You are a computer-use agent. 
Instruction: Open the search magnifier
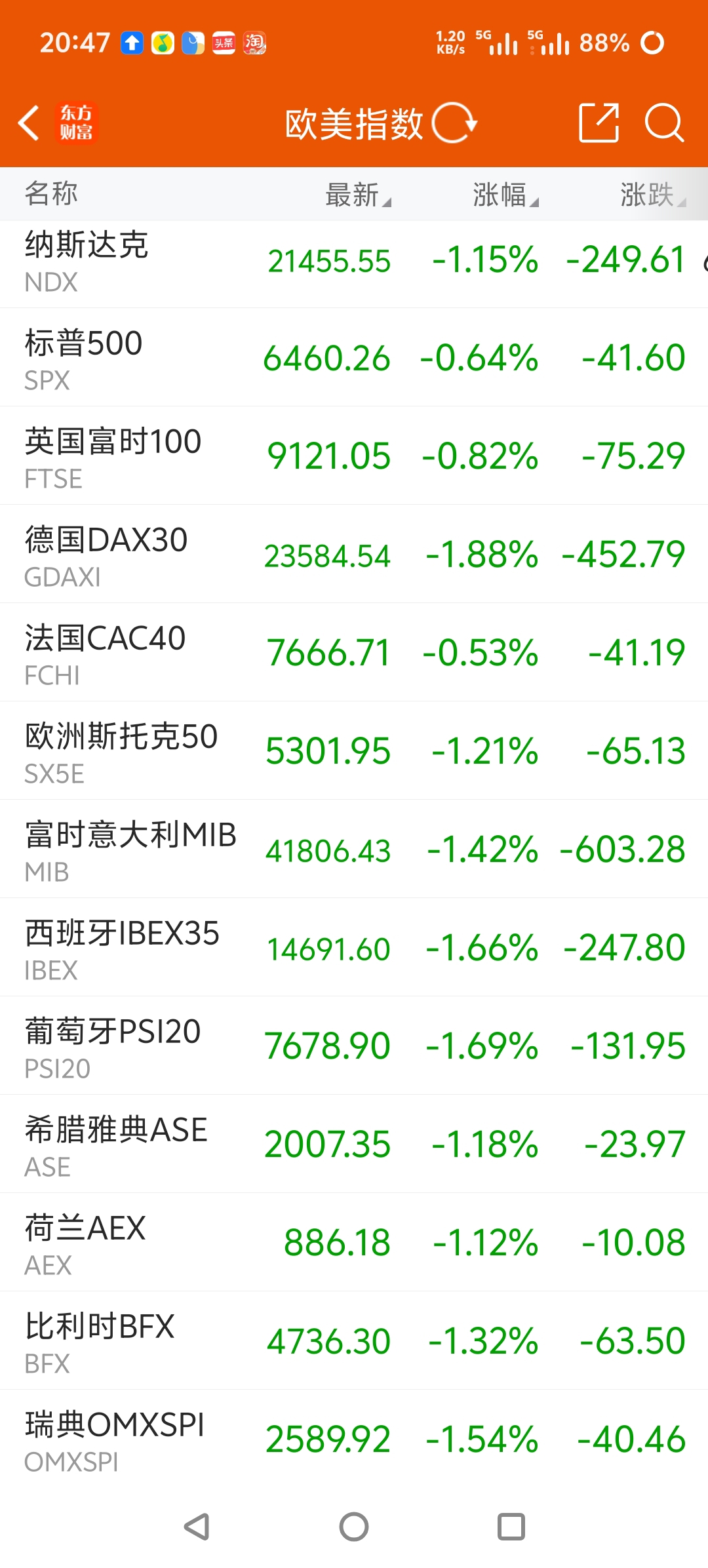point(664,123)
